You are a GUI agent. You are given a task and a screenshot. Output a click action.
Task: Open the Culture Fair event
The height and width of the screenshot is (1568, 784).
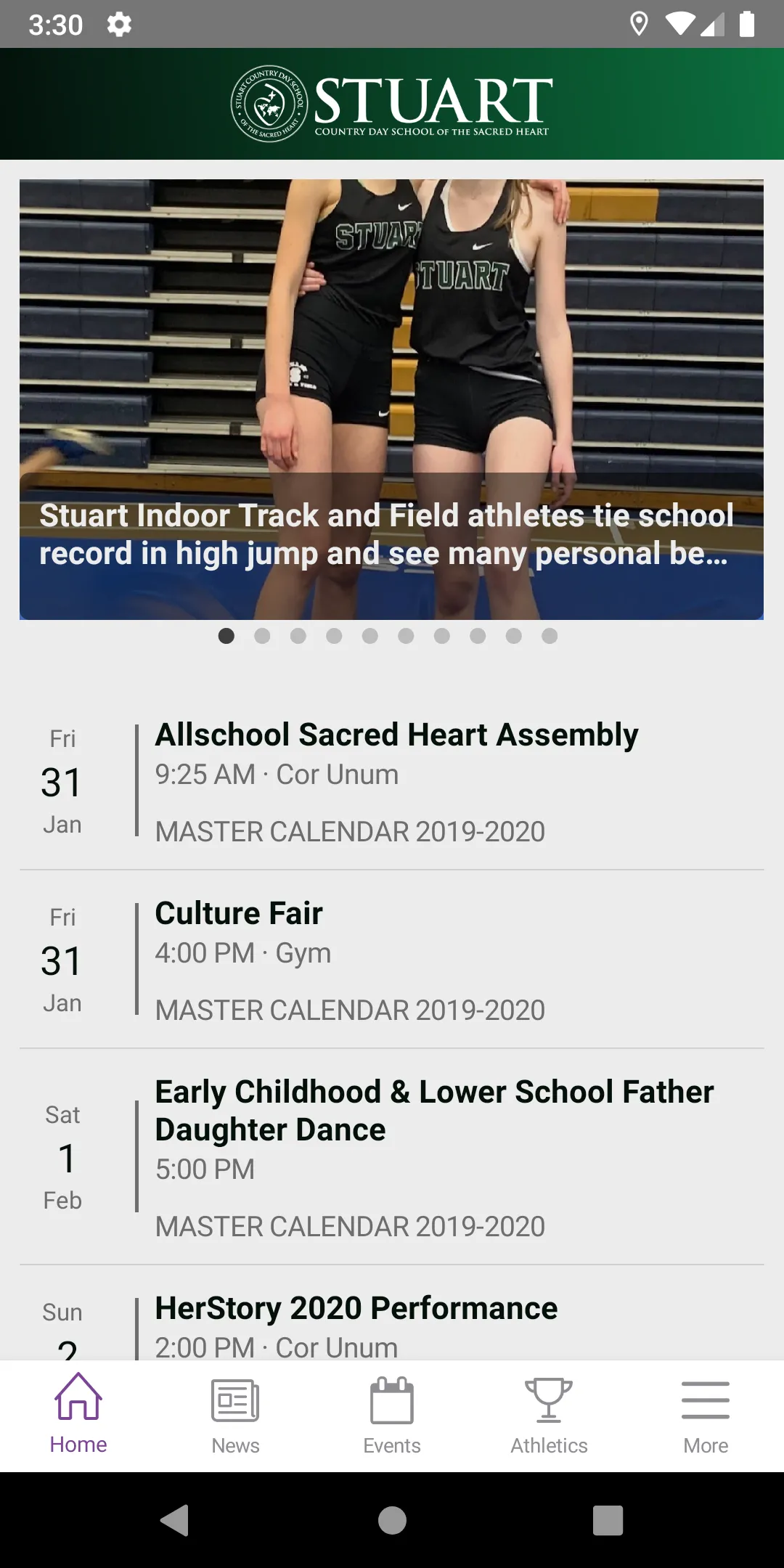pyautogui.click(x=392, y=960)
